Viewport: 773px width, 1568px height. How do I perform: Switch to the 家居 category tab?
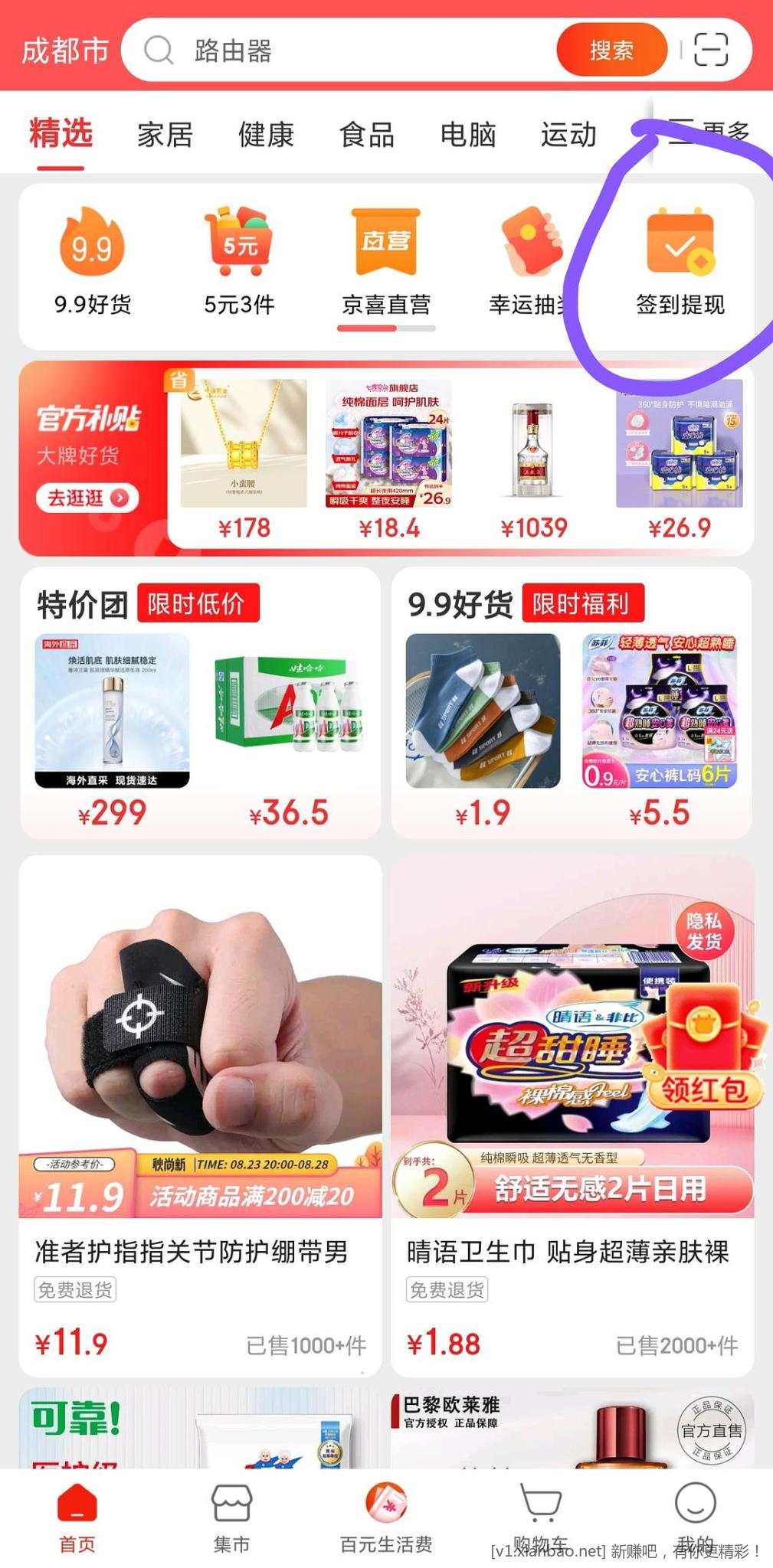pos(165,135)
